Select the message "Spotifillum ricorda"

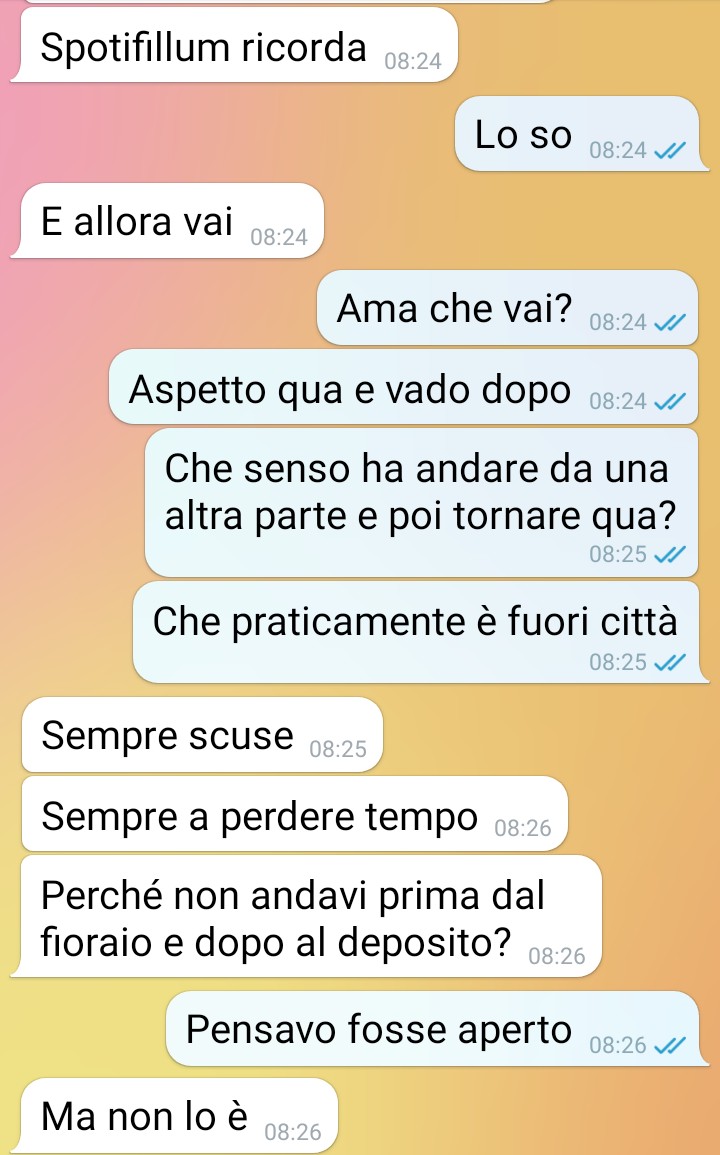[234, 46]
